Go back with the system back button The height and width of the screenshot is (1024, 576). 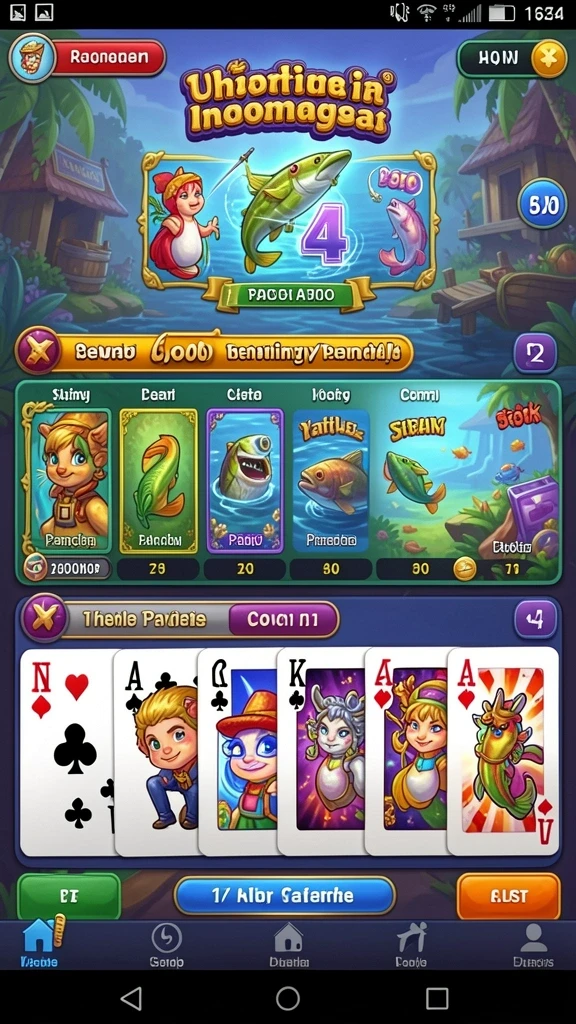coord(131,998)
